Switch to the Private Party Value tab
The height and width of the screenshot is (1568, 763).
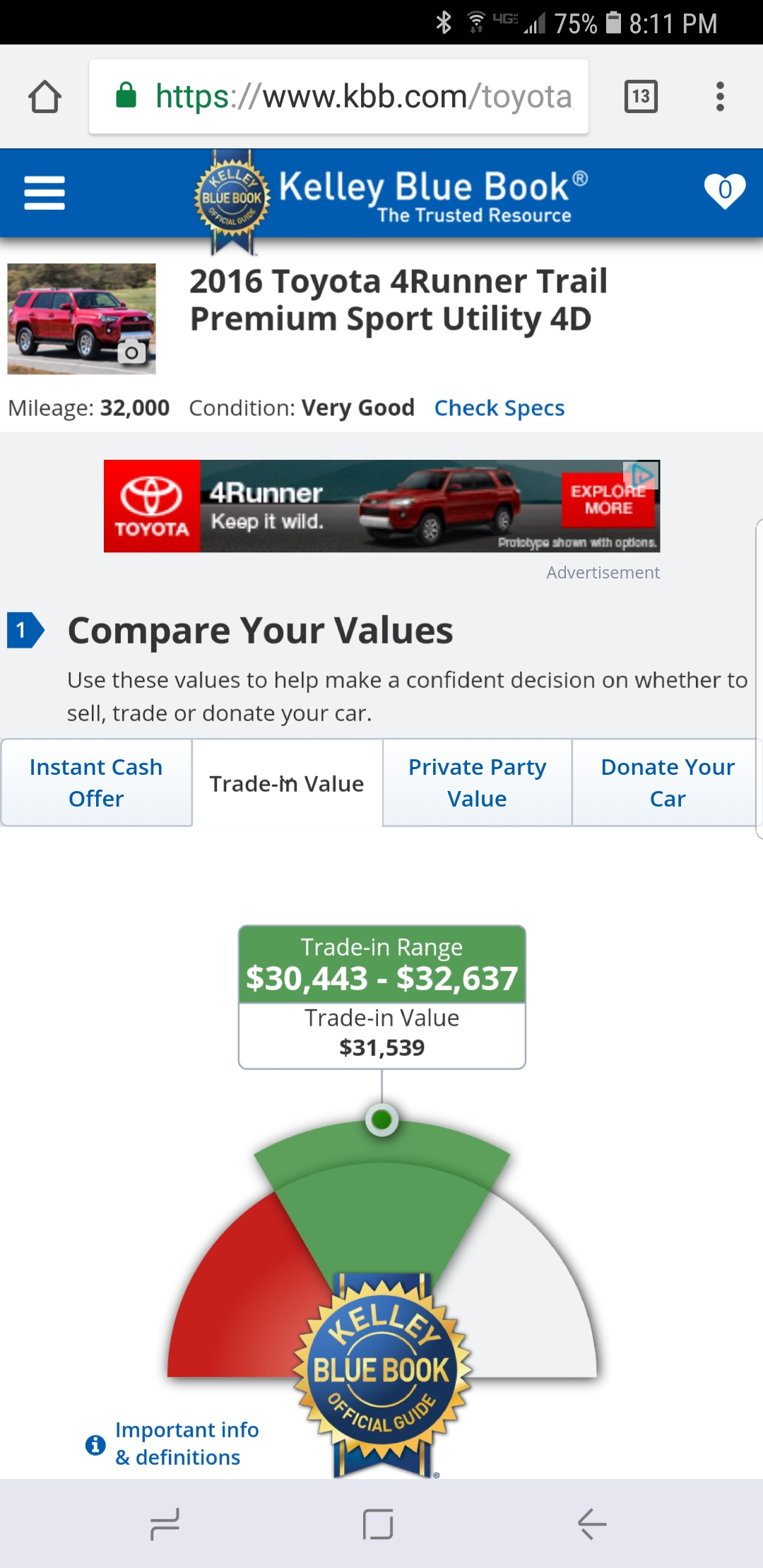point(477,783)
